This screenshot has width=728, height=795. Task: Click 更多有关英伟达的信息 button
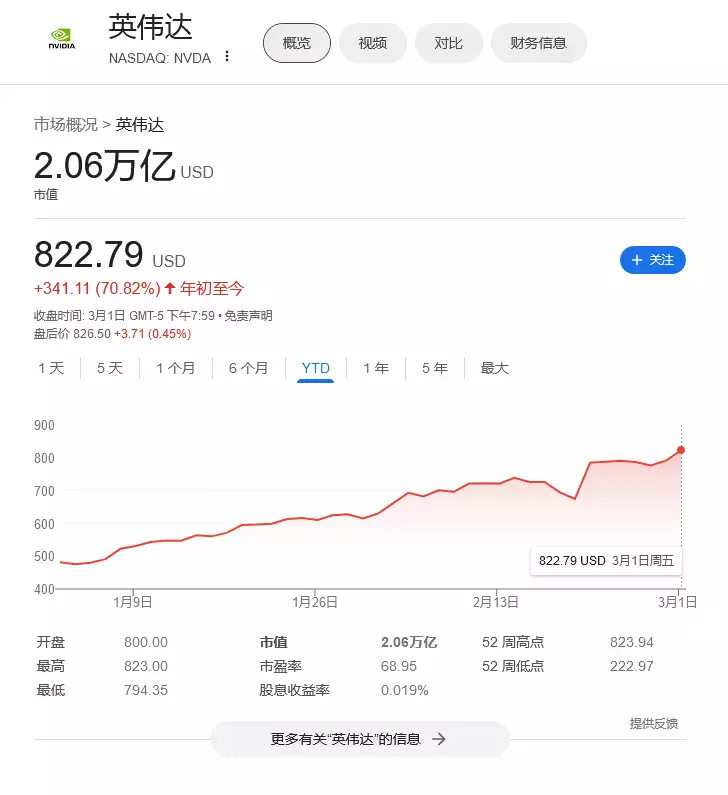[x=358, y=739]
